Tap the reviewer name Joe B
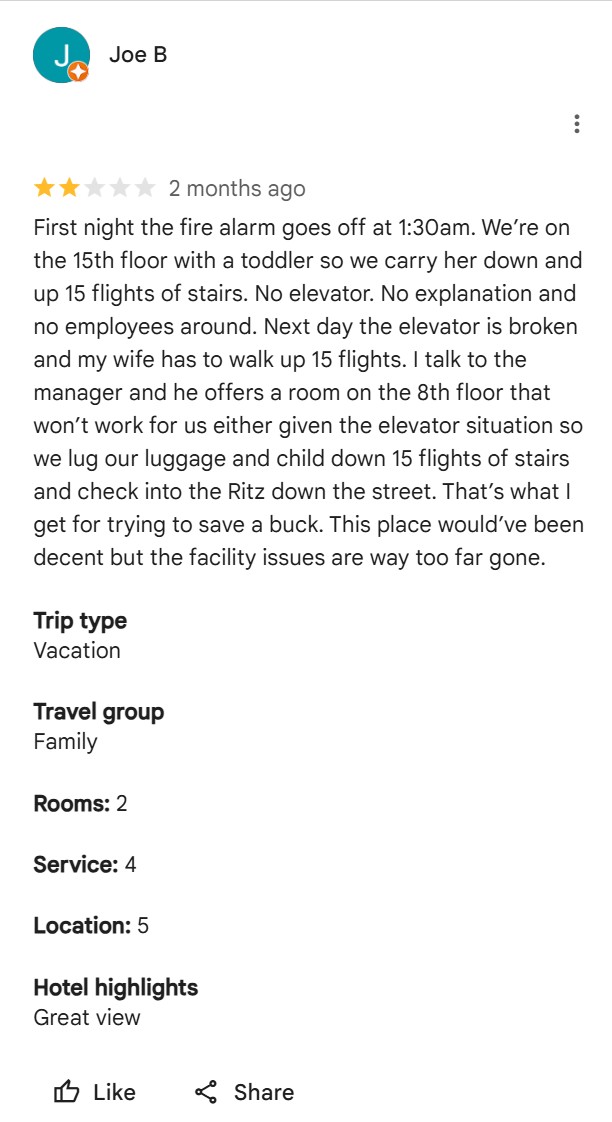The image size is (612, 1122). click(138, 55)
